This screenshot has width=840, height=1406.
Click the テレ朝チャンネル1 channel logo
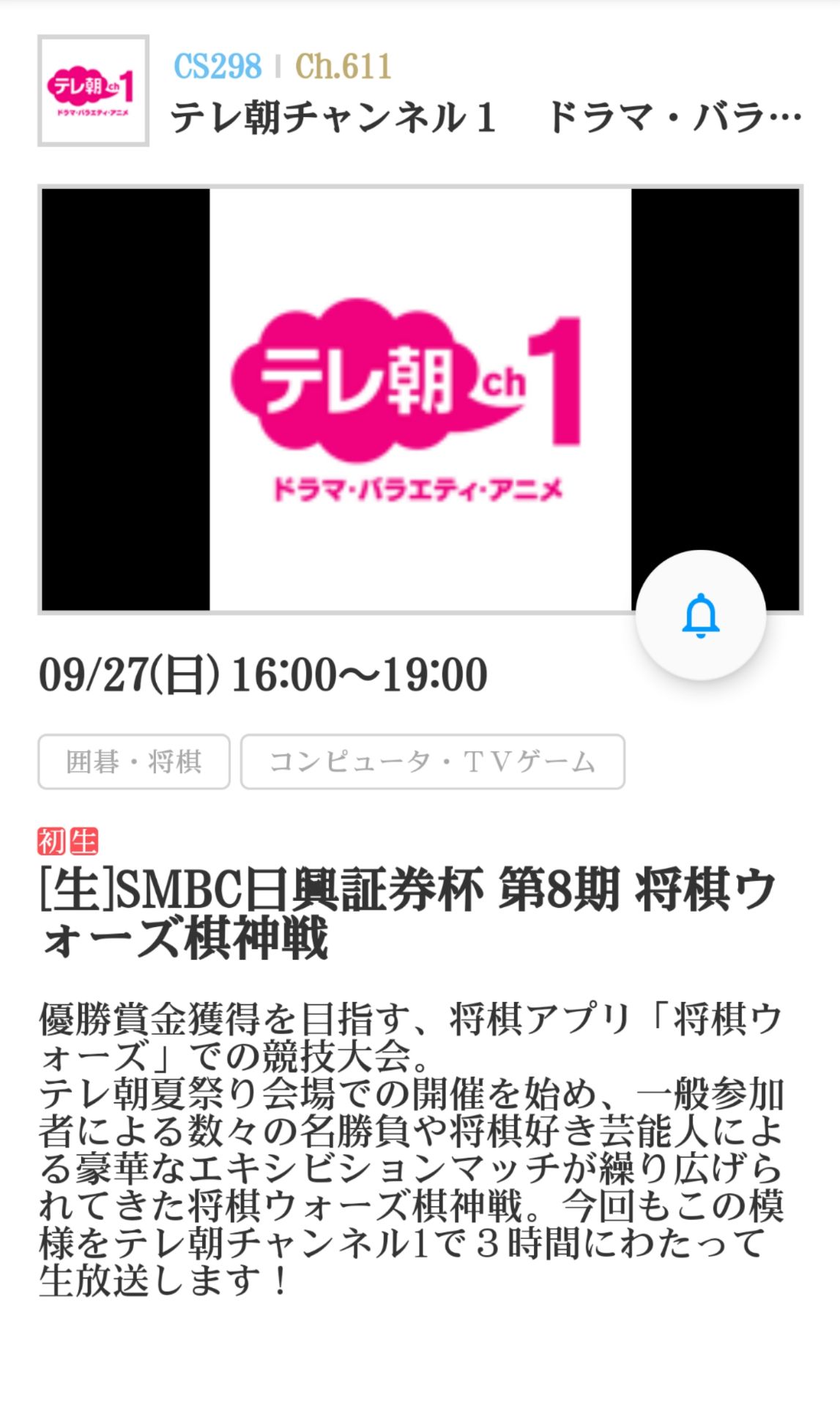pos(90,89)
